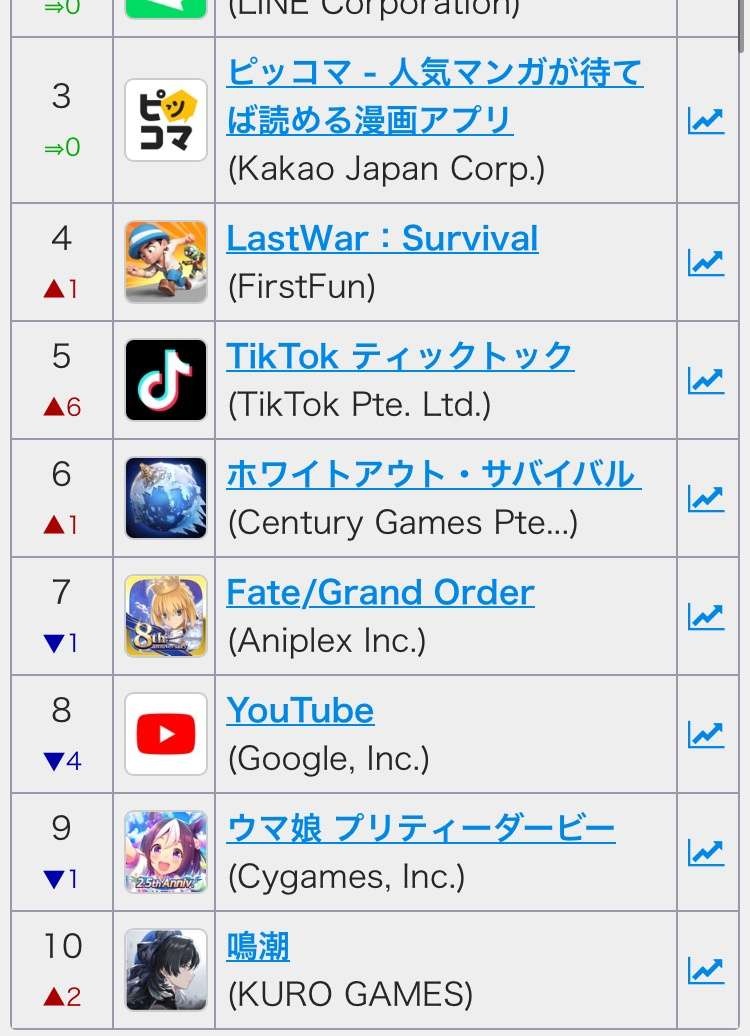Open the ピッコマ app link
This screenshot has height=1036, width=750.
[434, 96]
